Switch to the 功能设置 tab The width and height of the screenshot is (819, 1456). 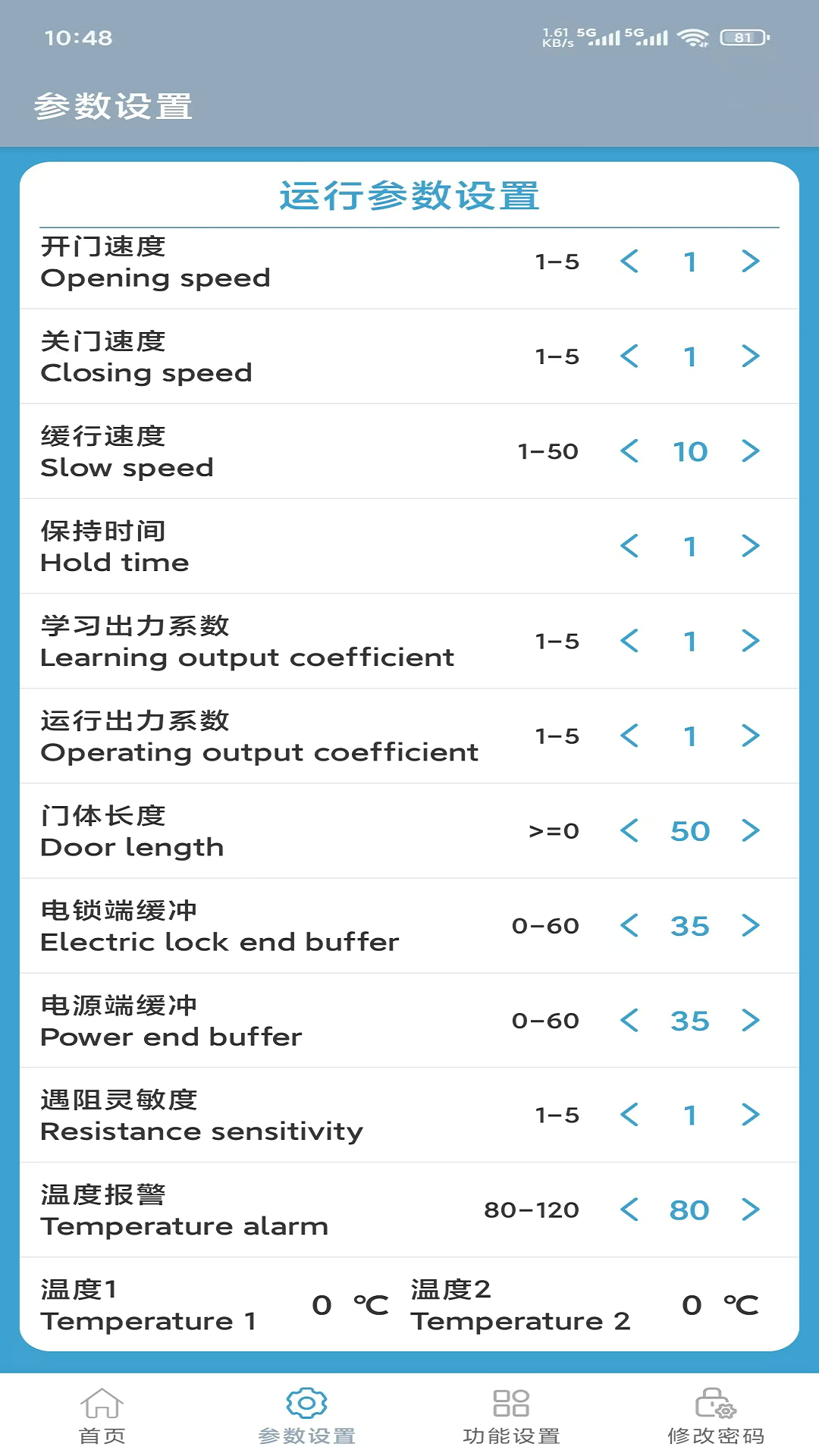coord(512,1415)
